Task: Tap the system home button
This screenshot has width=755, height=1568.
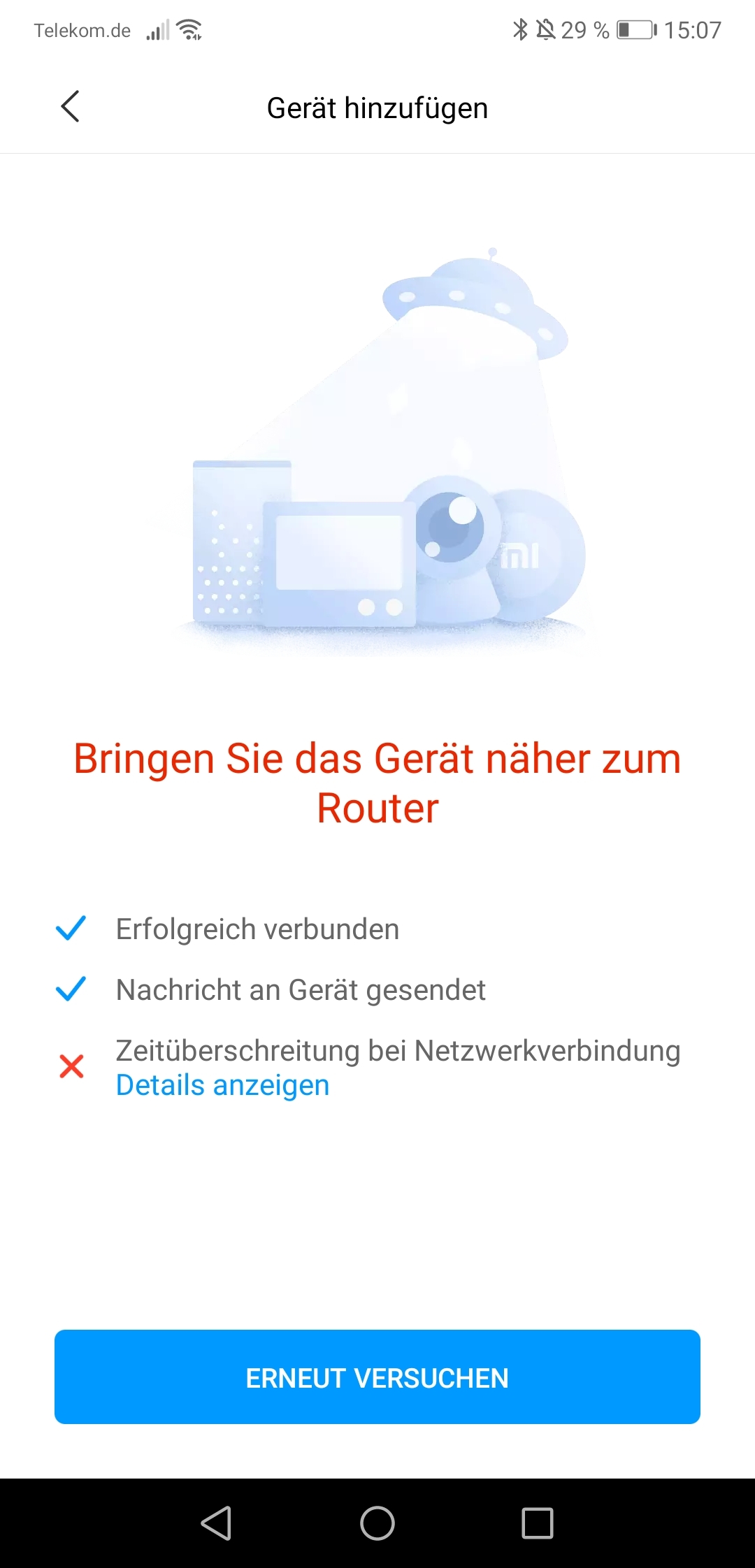Action: coord(377,1523)
